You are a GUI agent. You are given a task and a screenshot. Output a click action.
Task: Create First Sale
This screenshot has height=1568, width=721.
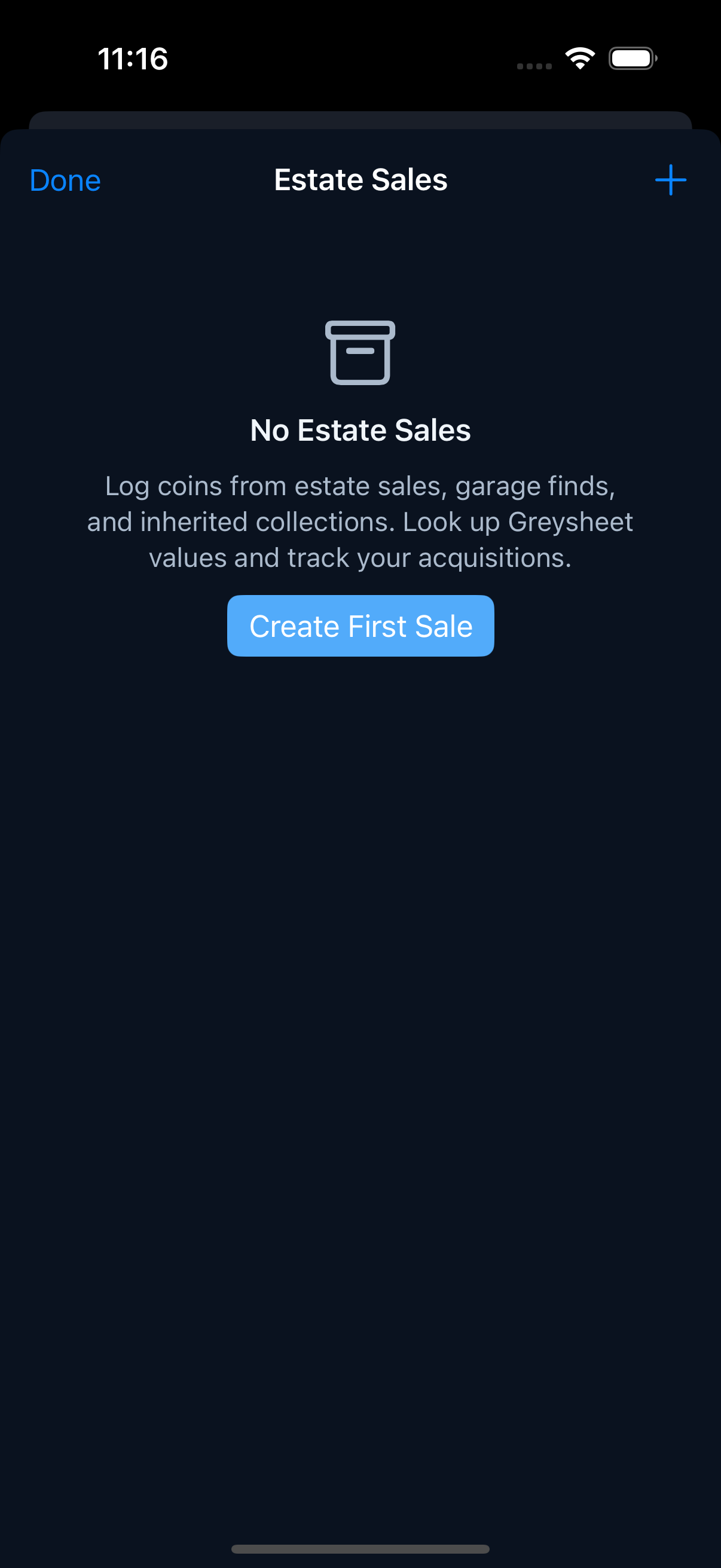(360, 626)
